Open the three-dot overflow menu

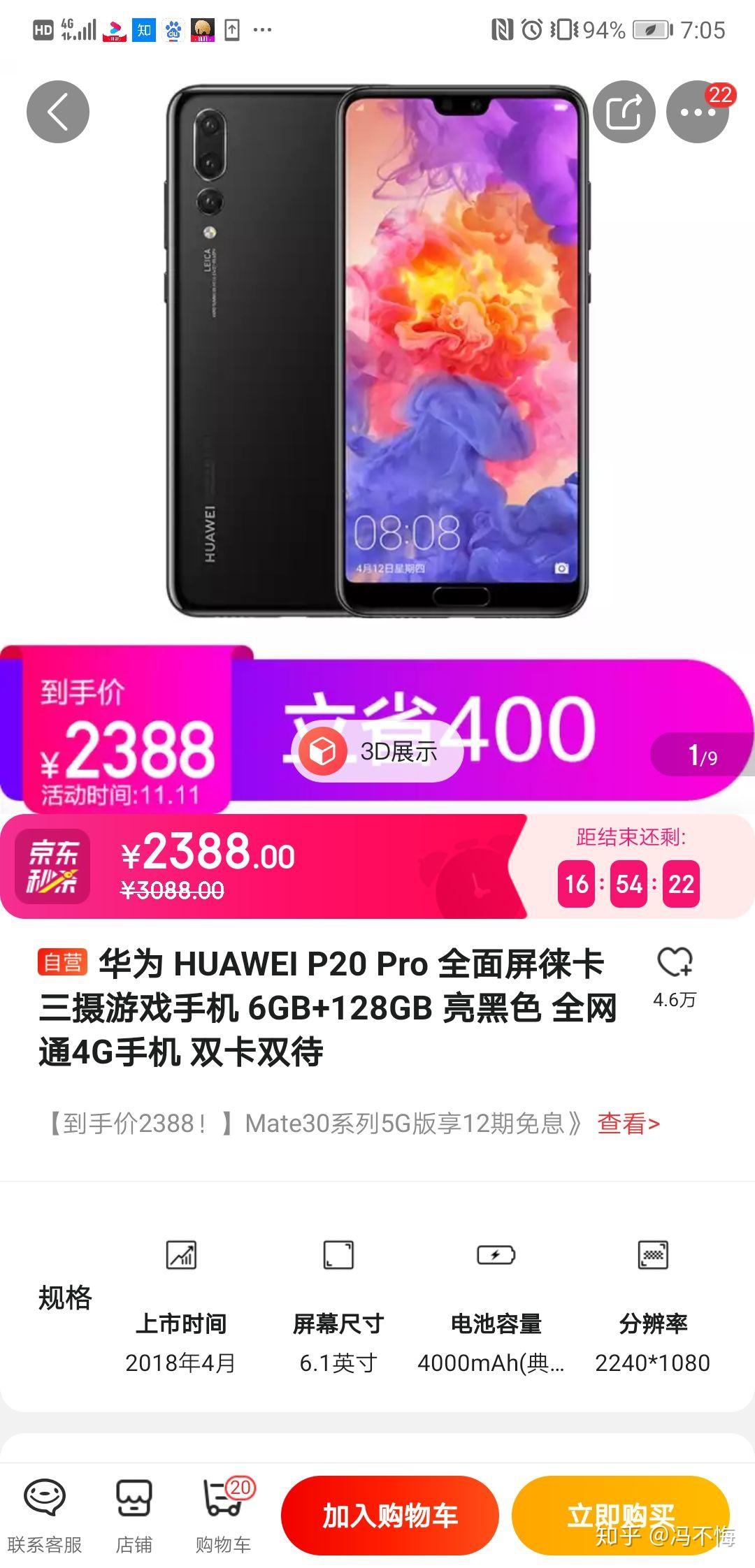pyautogui.click(x=698, y=112)
